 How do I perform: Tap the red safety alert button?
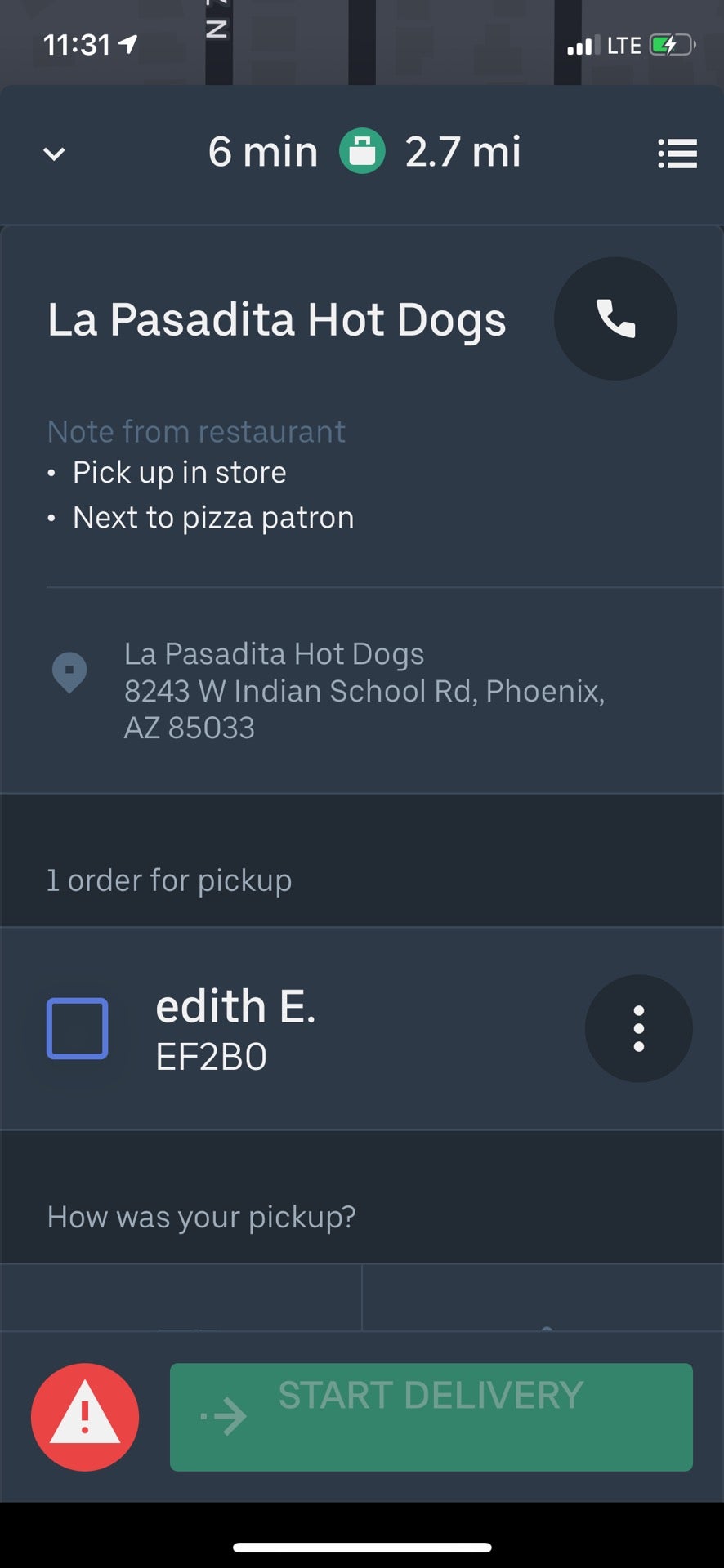[85, 1417]
